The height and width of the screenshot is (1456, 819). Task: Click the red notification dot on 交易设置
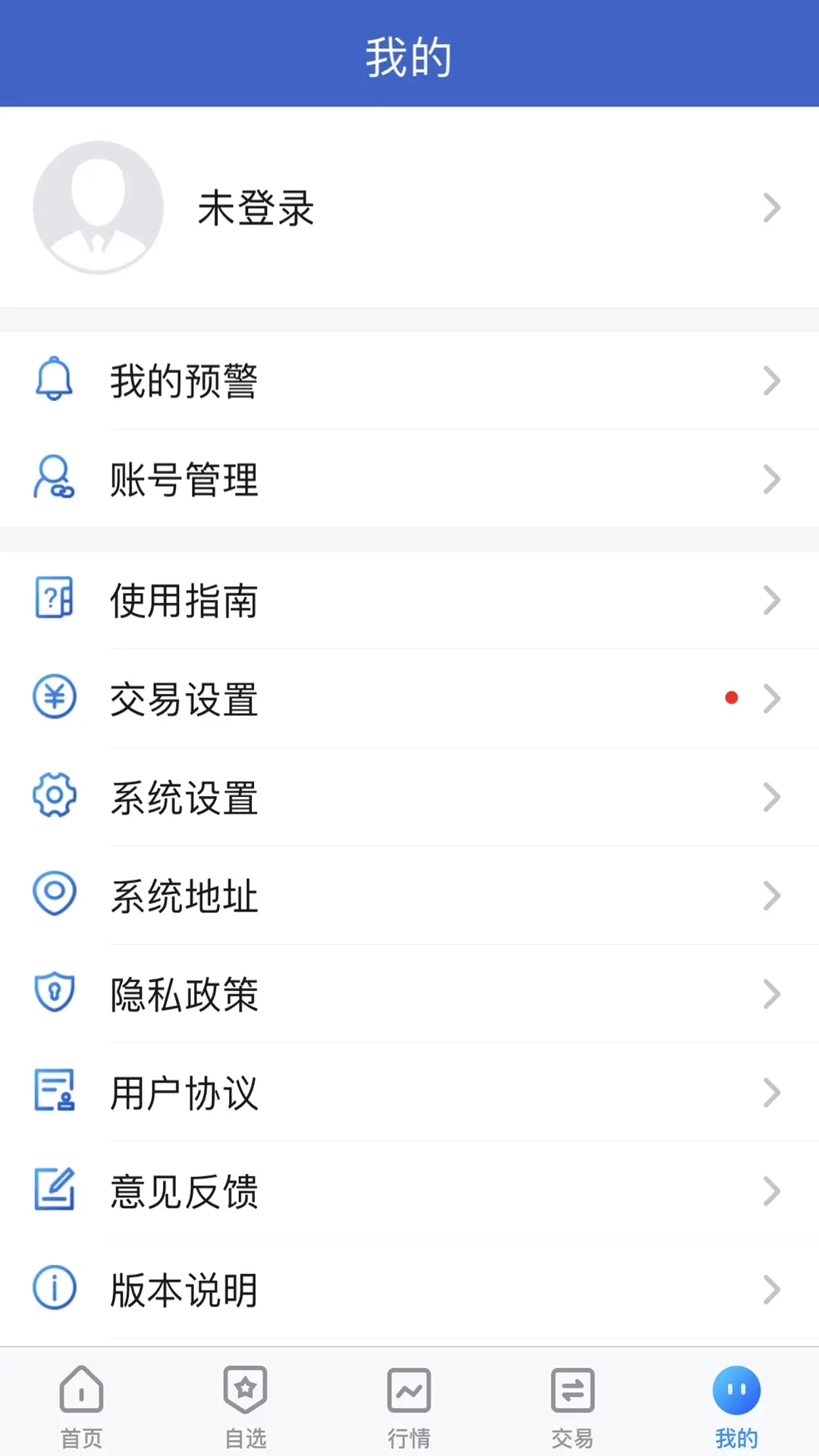[x=731, y=697]
